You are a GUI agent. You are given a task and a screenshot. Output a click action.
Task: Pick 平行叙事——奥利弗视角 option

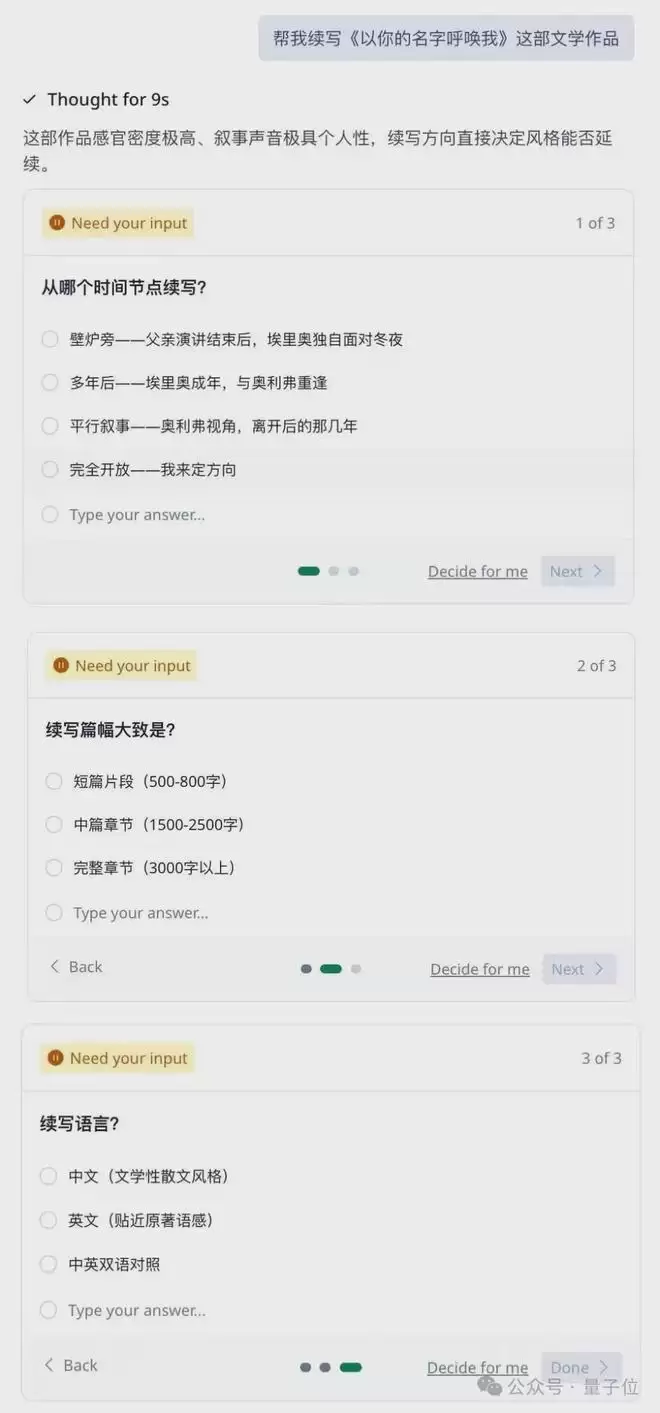click(x=50, y=426)
